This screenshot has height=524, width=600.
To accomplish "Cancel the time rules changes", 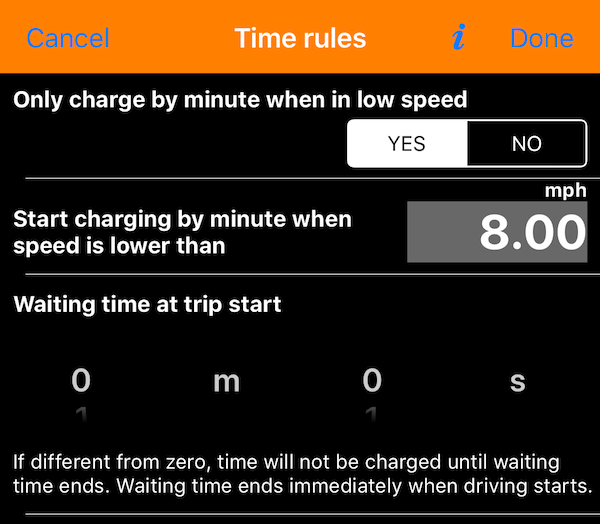I will 68,39.
